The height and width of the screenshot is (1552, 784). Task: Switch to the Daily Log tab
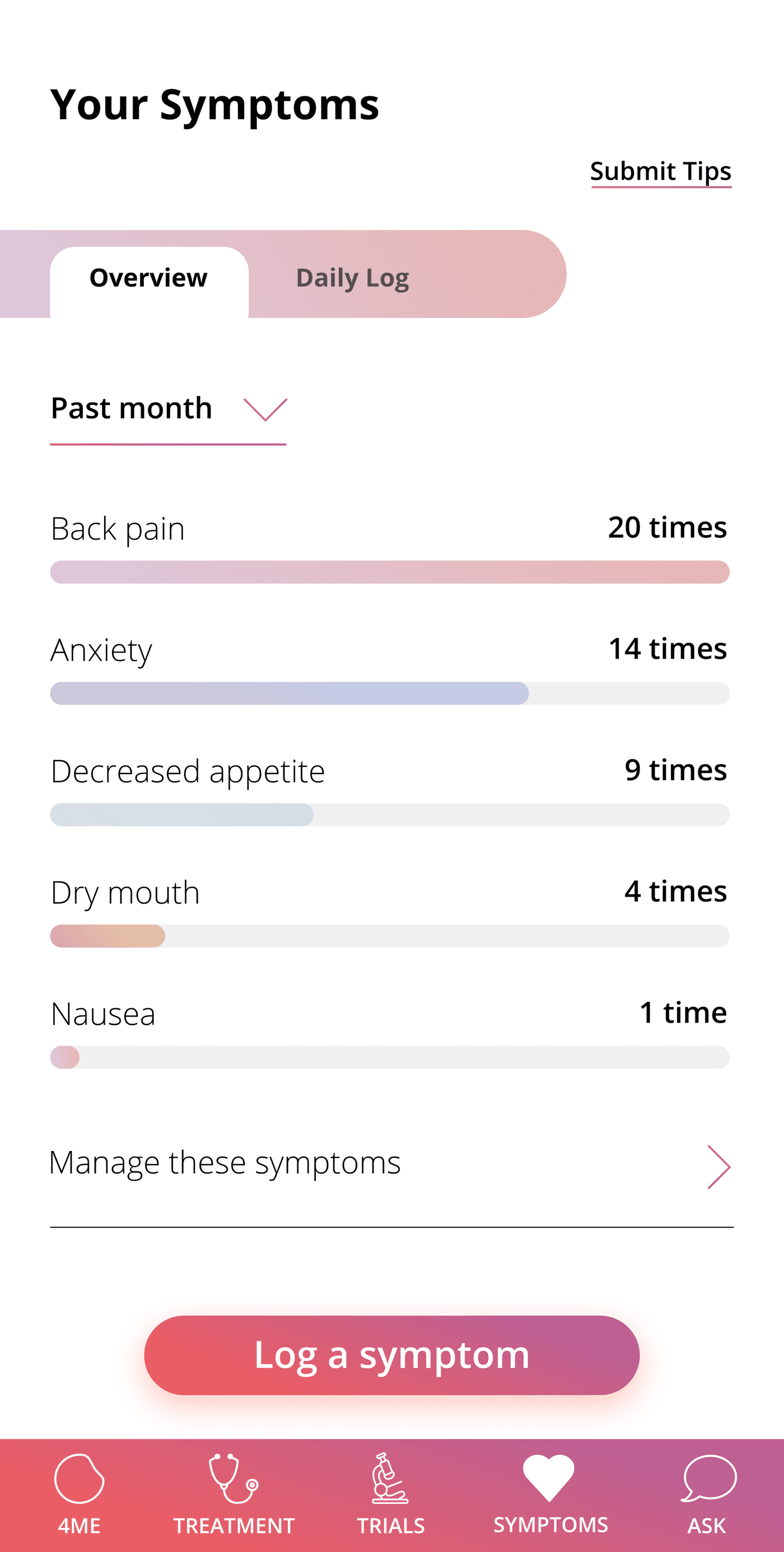point(353,278)
